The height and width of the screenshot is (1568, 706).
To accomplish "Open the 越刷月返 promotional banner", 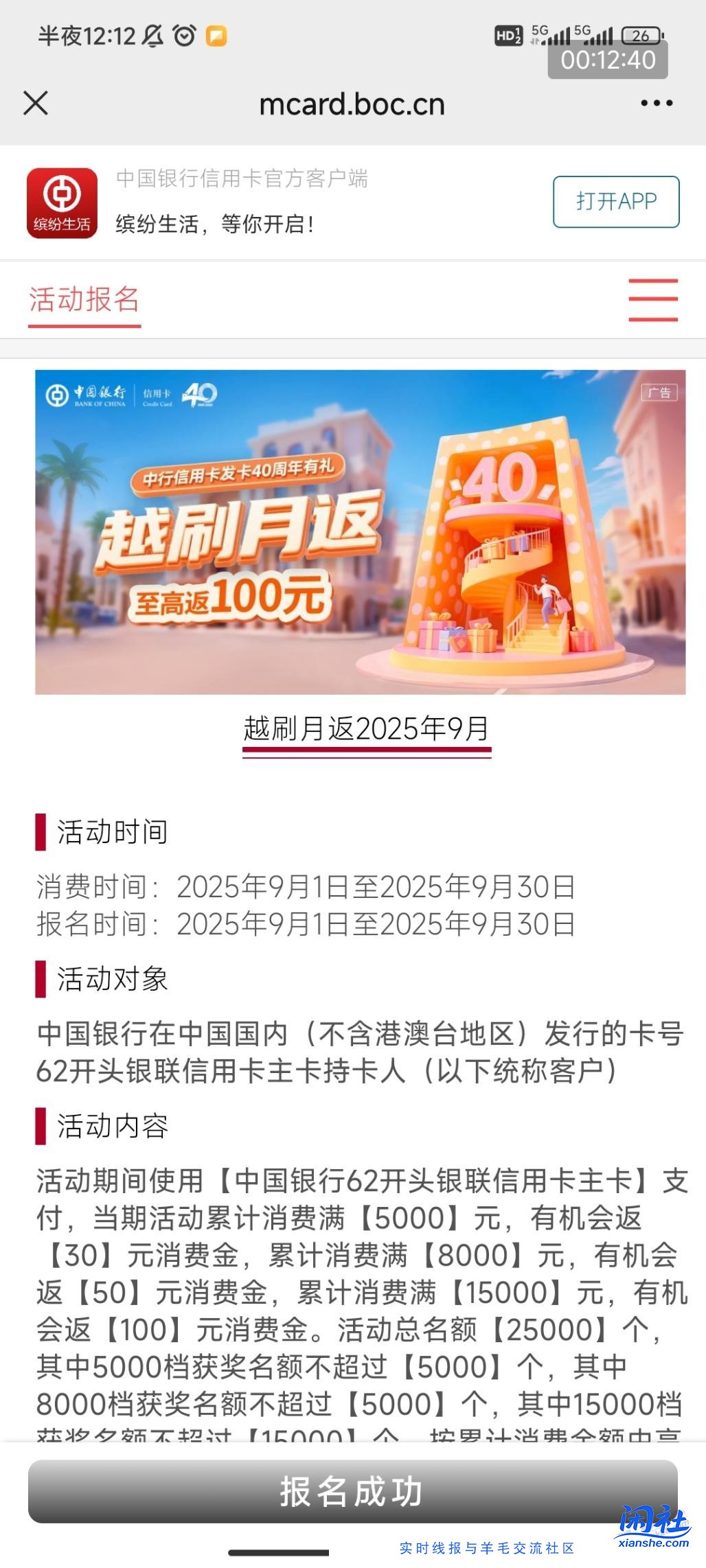I will [360, 532].
